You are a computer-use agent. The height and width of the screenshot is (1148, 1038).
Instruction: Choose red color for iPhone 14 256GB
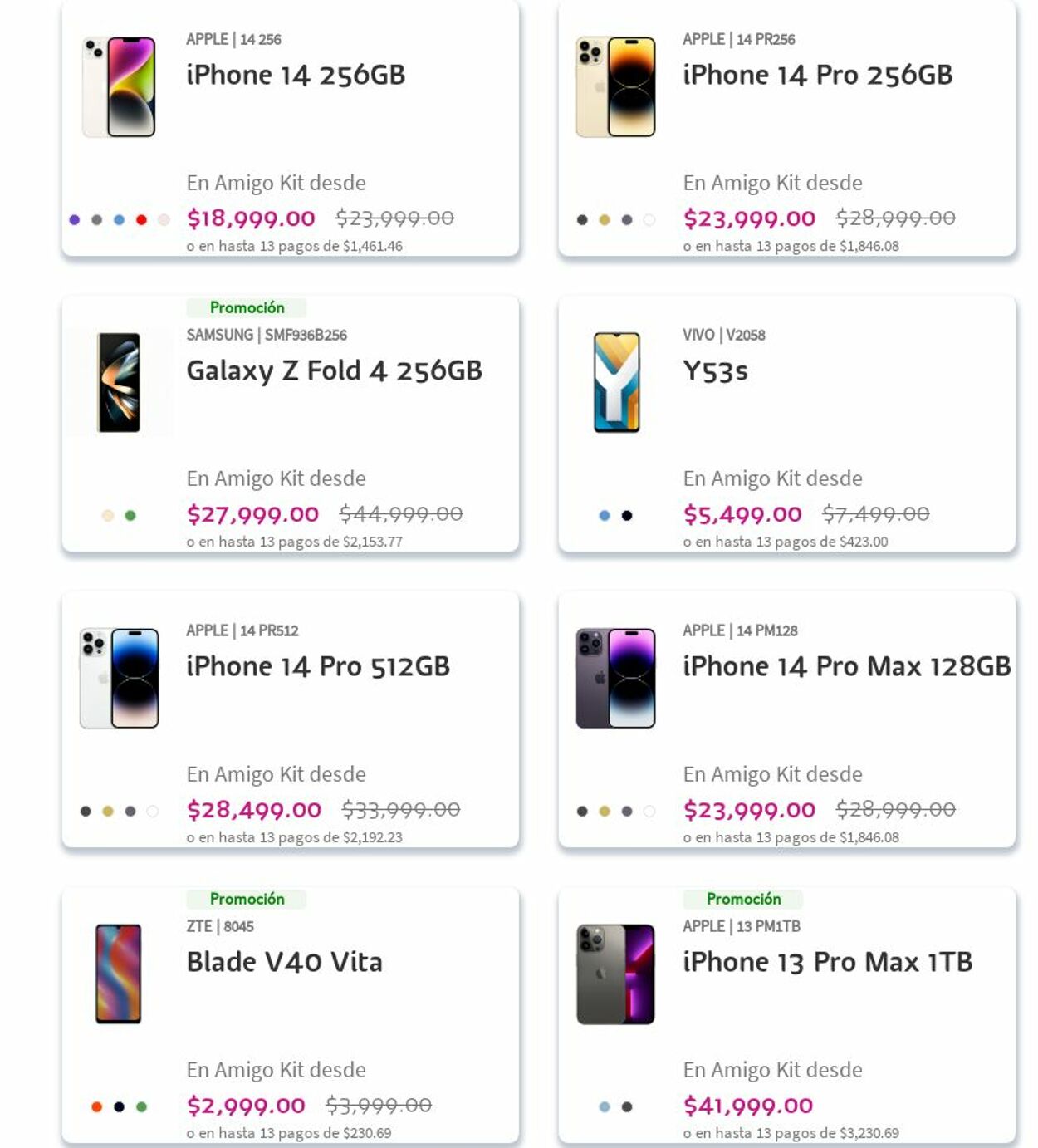click(x=141, y=220)
